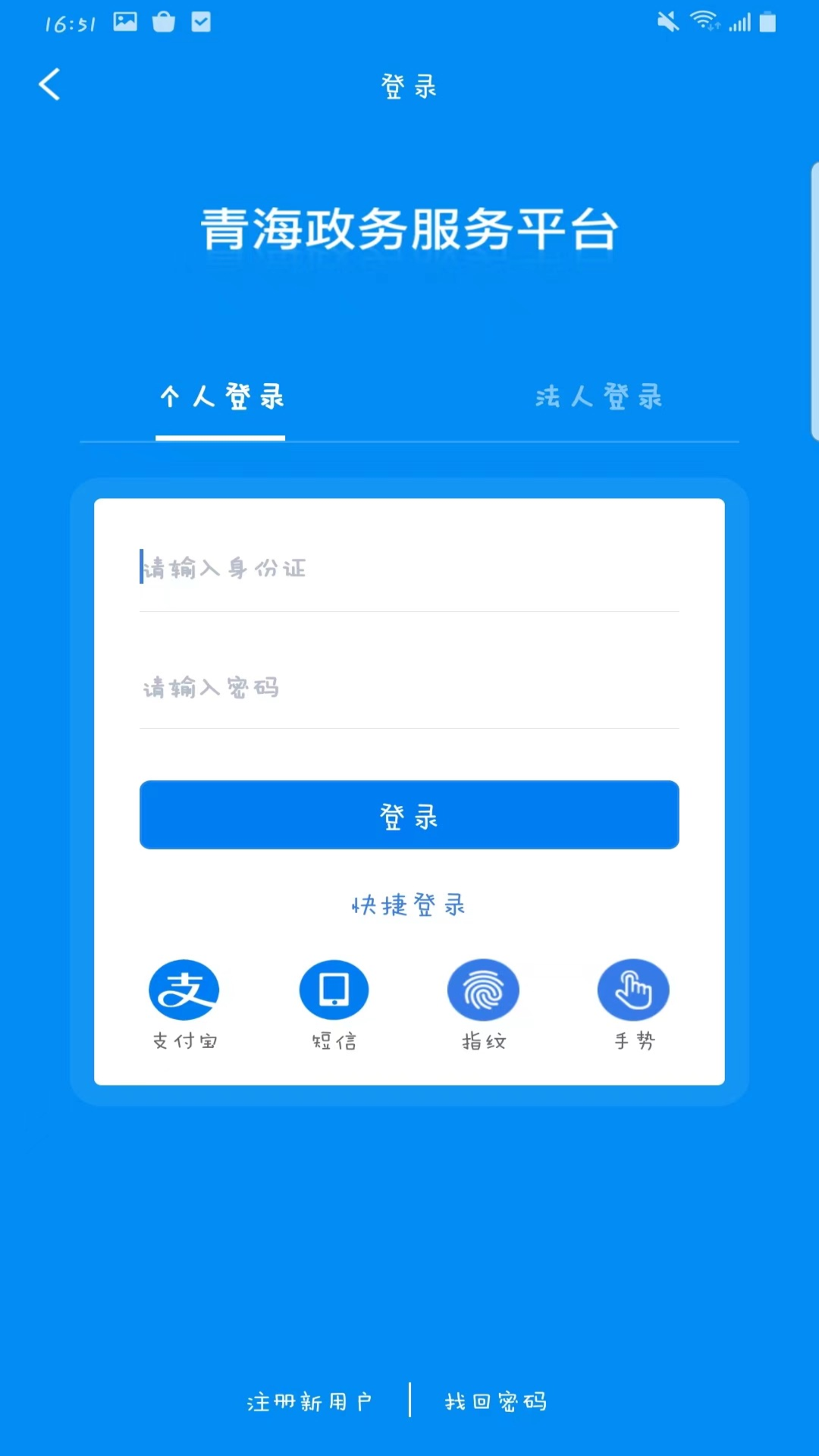
Task: Click the ID number input field
Action: coord(409,569)
